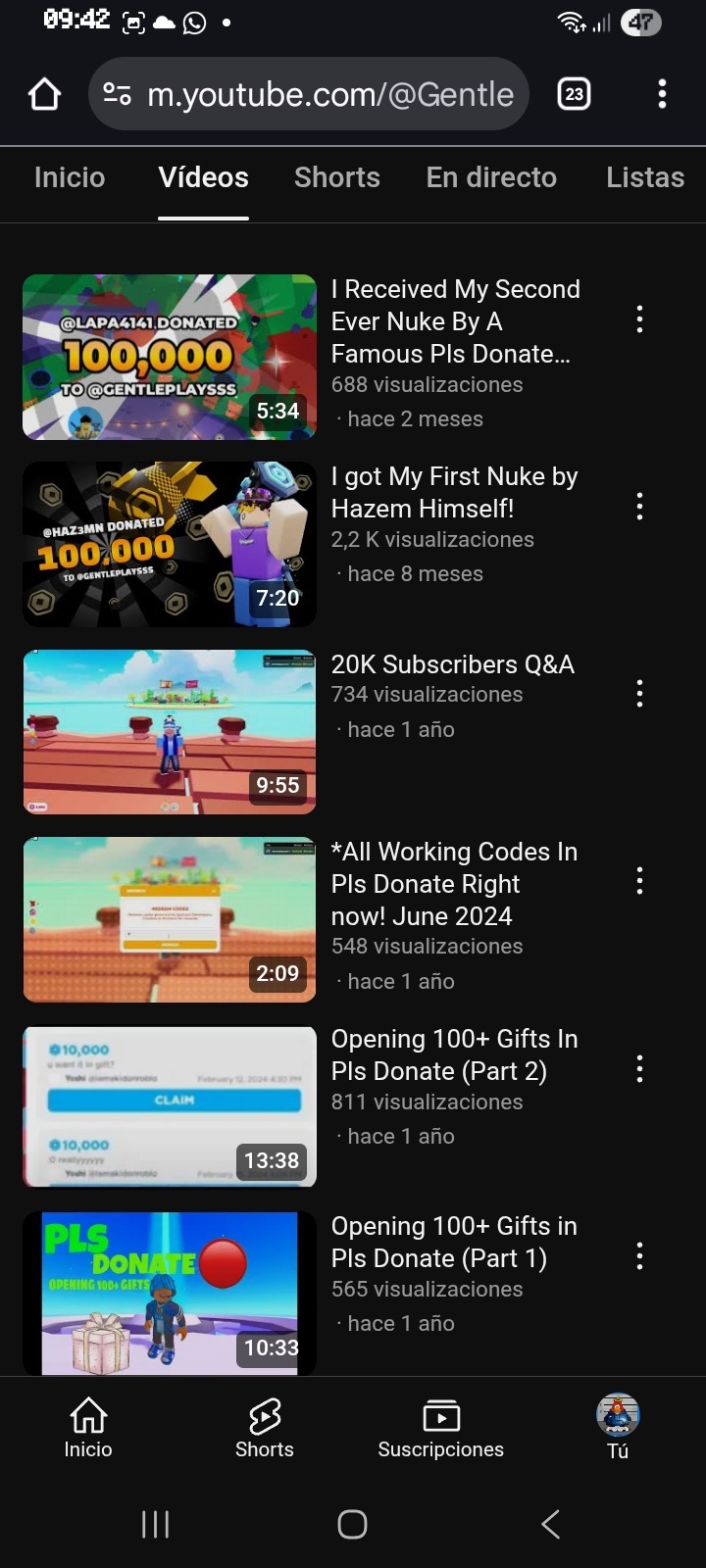Image resolution: width=706 pixels, height=1568 pixels.
Task: Open the Listas tab
Action: click(x=644, y=177)
